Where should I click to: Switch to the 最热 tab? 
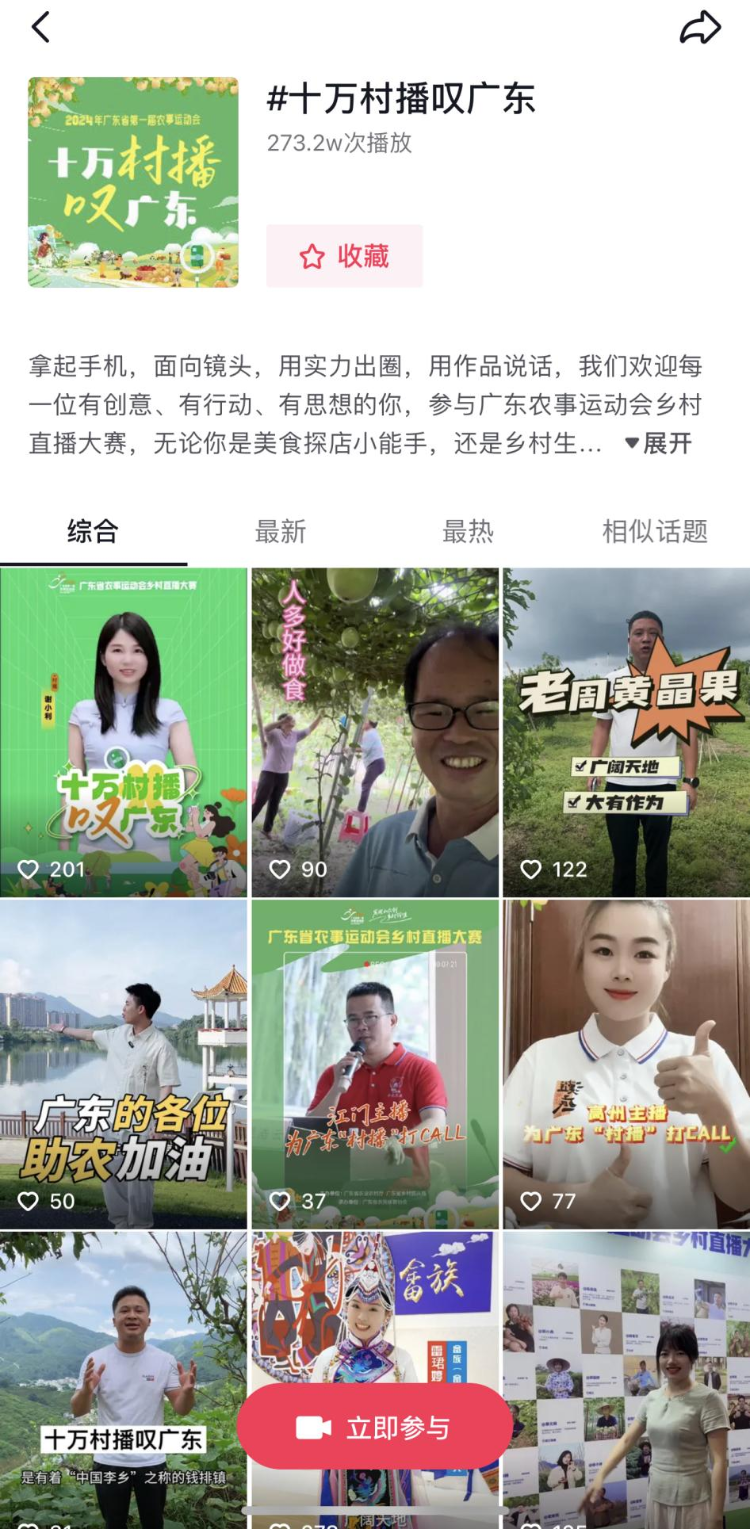coord(469,531)
